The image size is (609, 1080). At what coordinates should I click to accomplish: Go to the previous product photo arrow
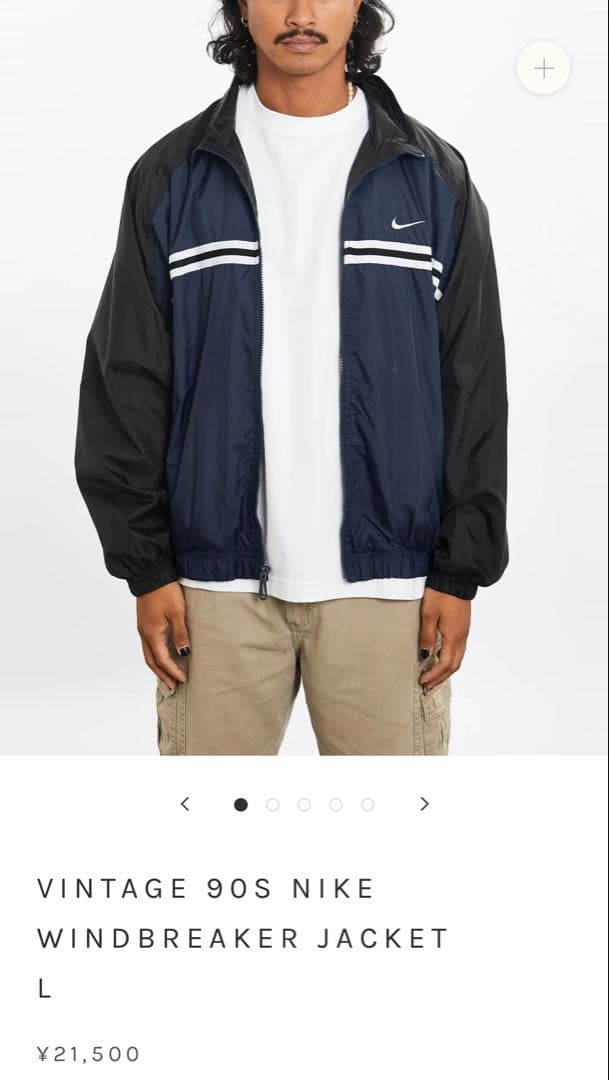tap(185, 804)
